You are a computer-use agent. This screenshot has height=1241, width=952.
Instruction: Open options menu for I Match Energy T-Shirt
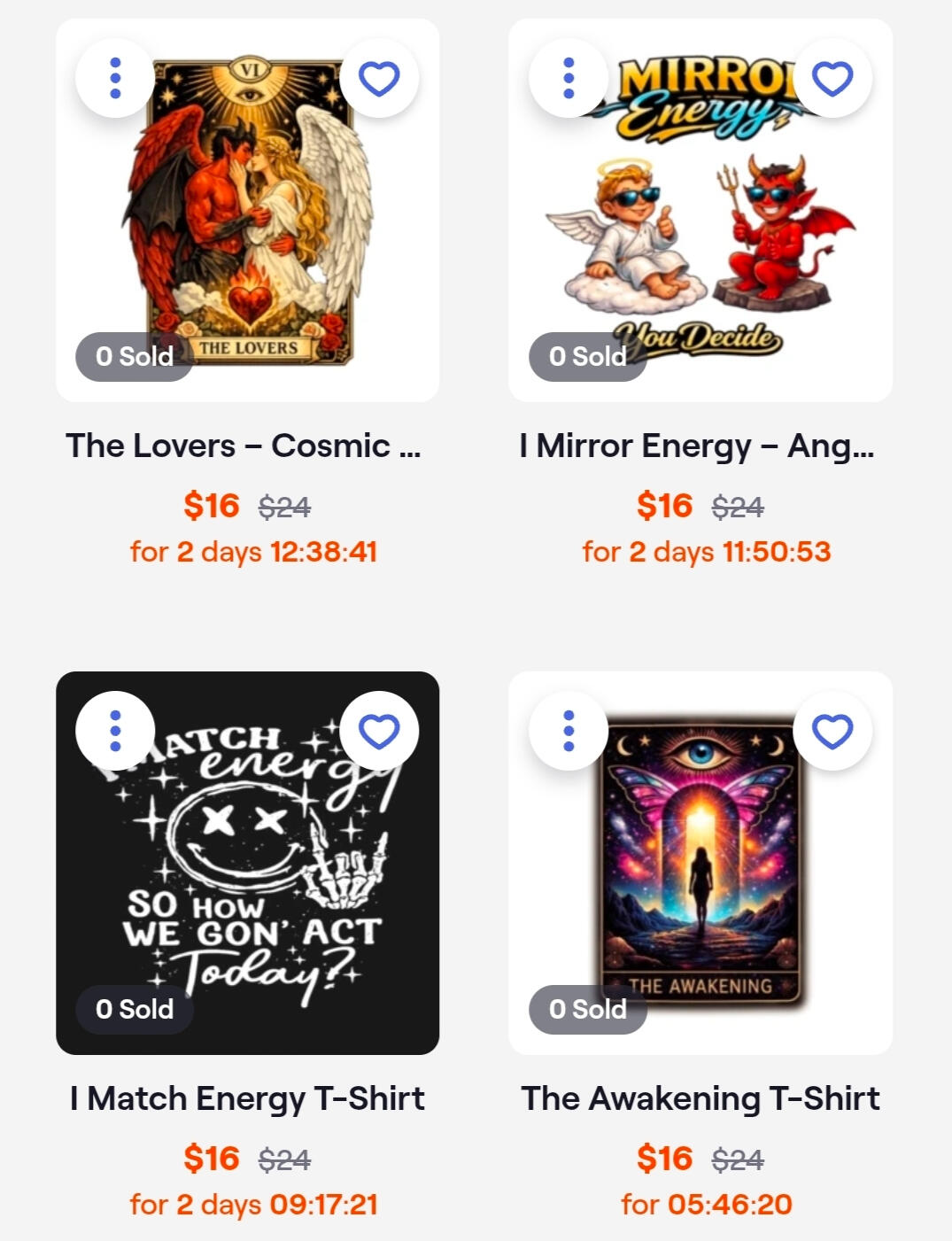pos(115,731)
